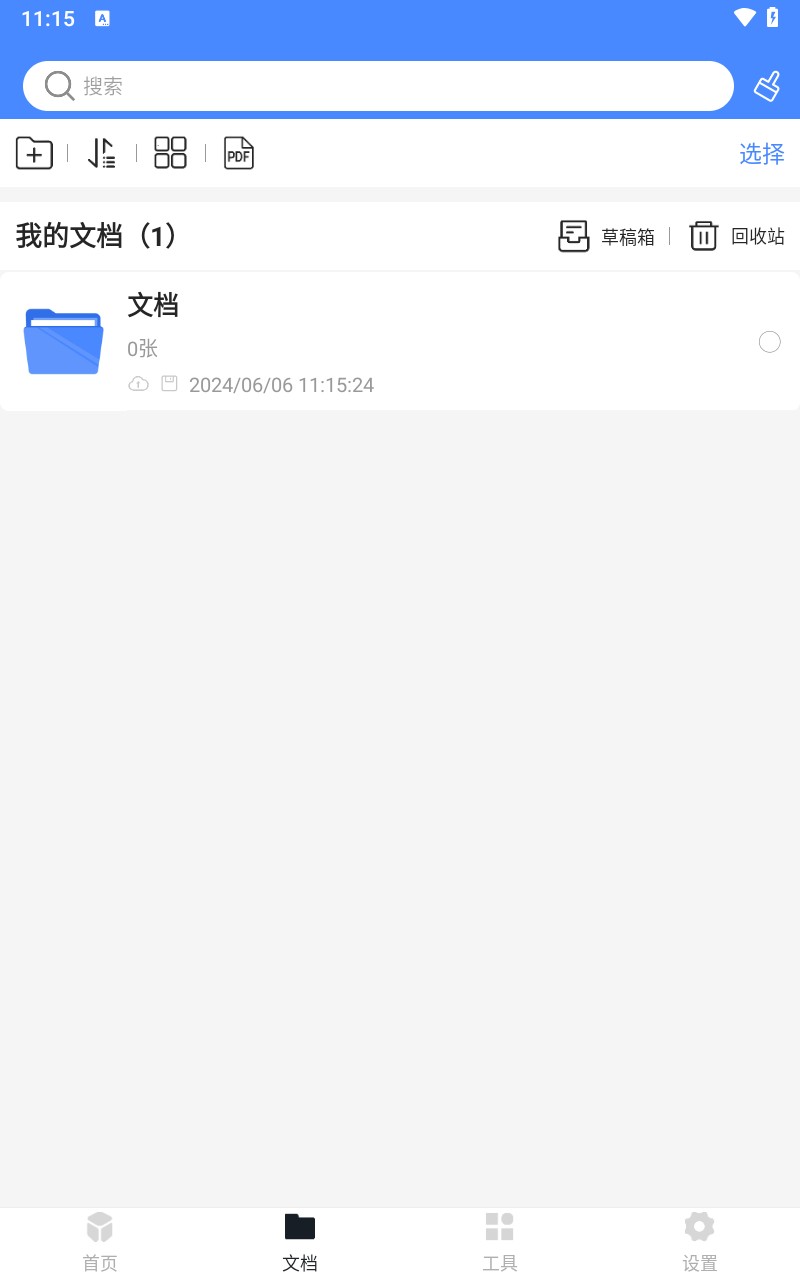Open the PDF import icon
Viewport: 800px width, 1280px height.
click(x=238, y=153)
